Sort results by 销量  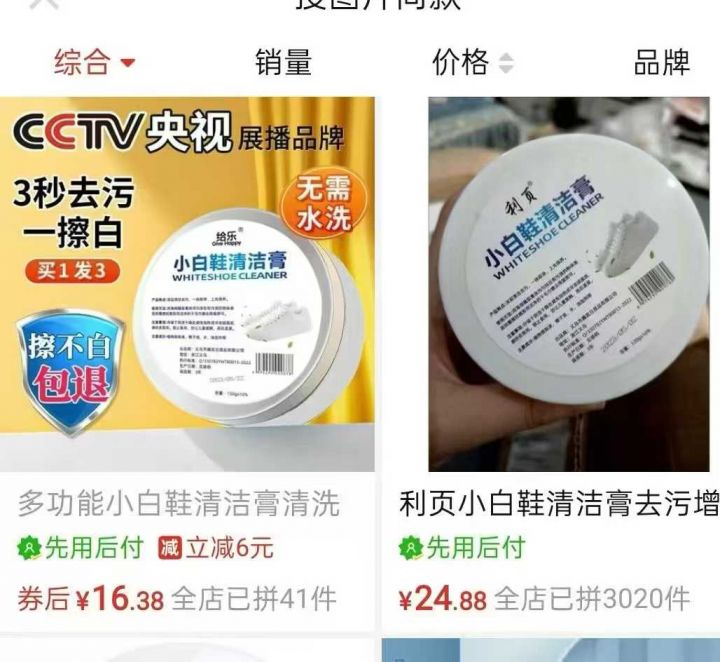(283, 63)
